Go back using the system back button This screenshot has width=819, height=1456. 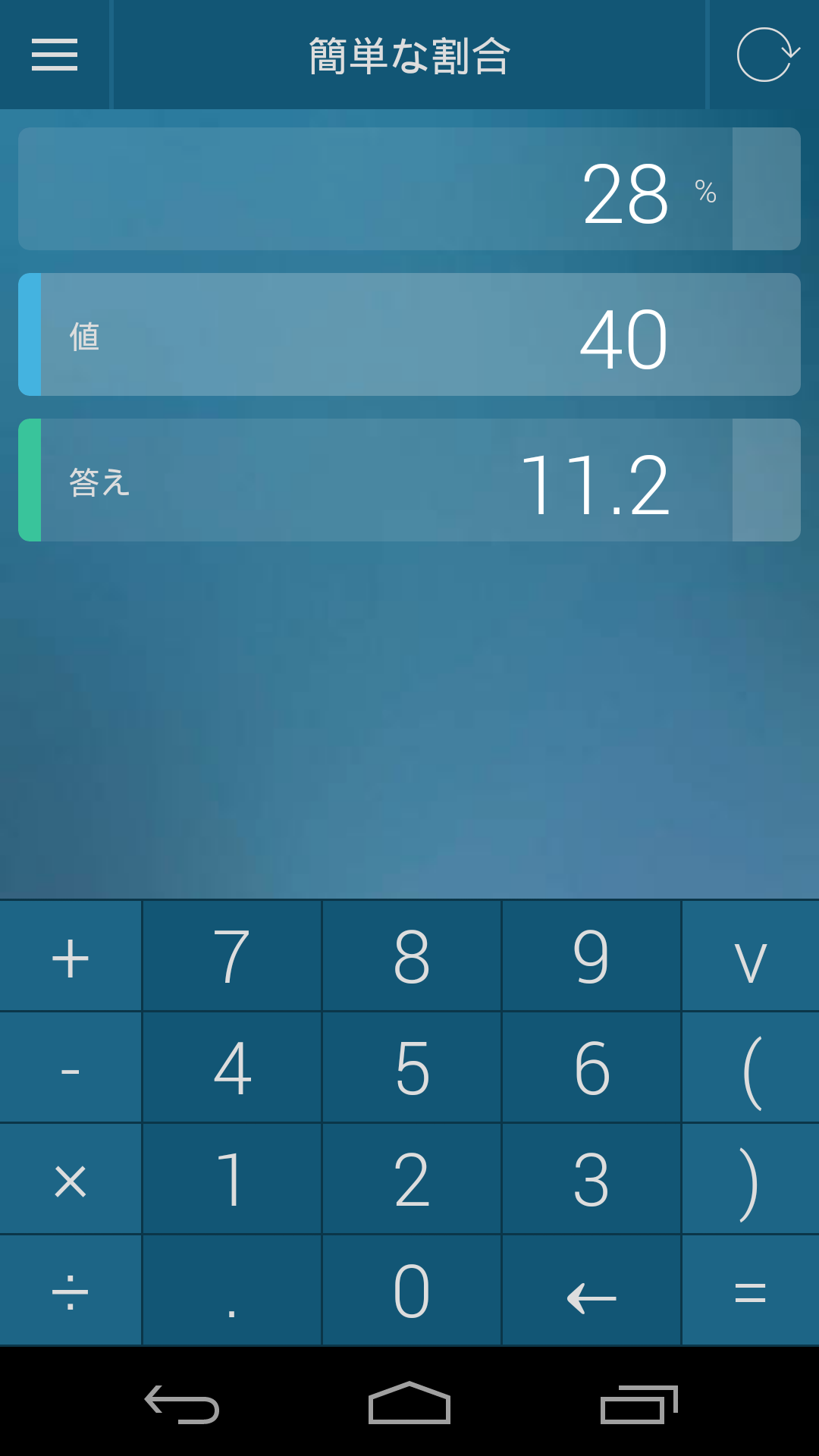pyautogui.click(x=182, y=1403)
